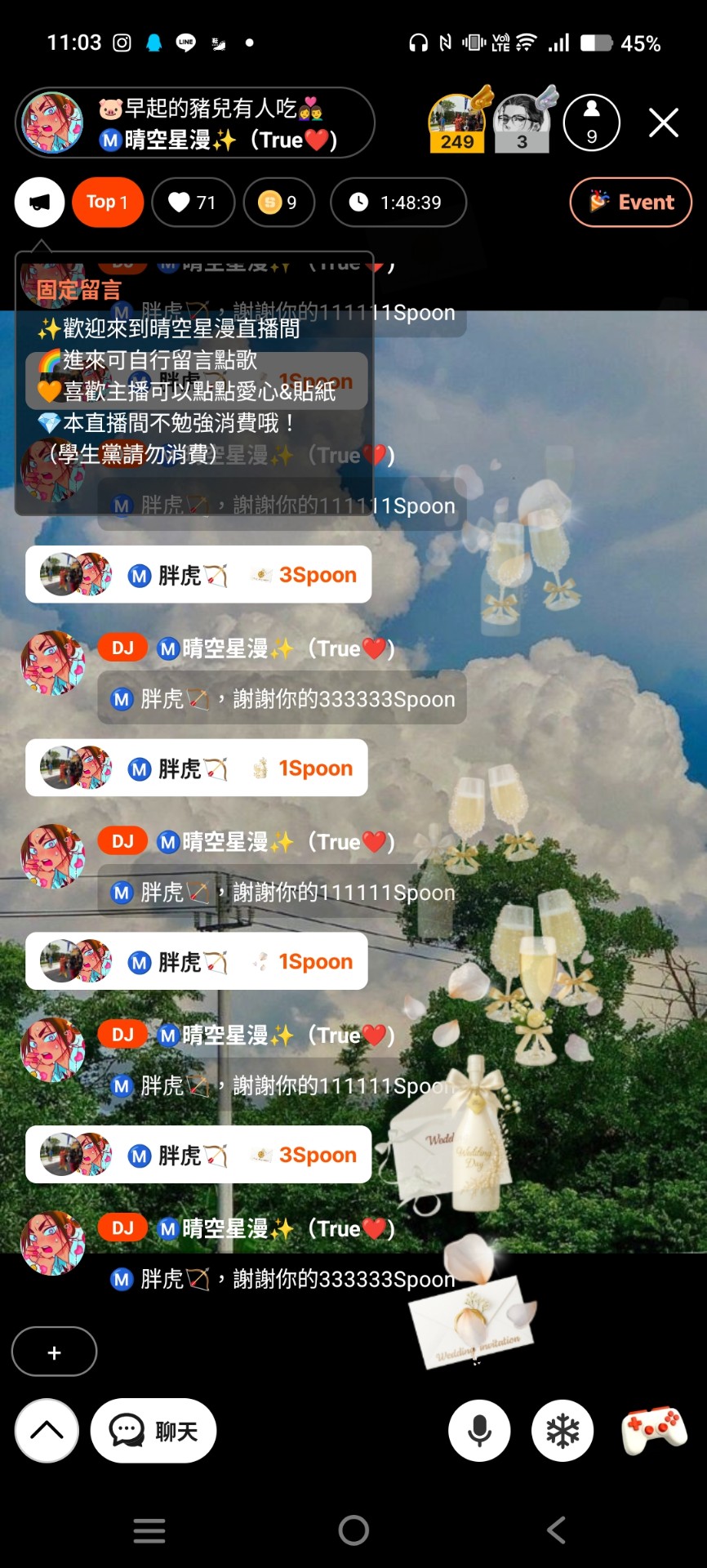
Task: Open the spoon count chip showing 9
Action: coord(278,202)
